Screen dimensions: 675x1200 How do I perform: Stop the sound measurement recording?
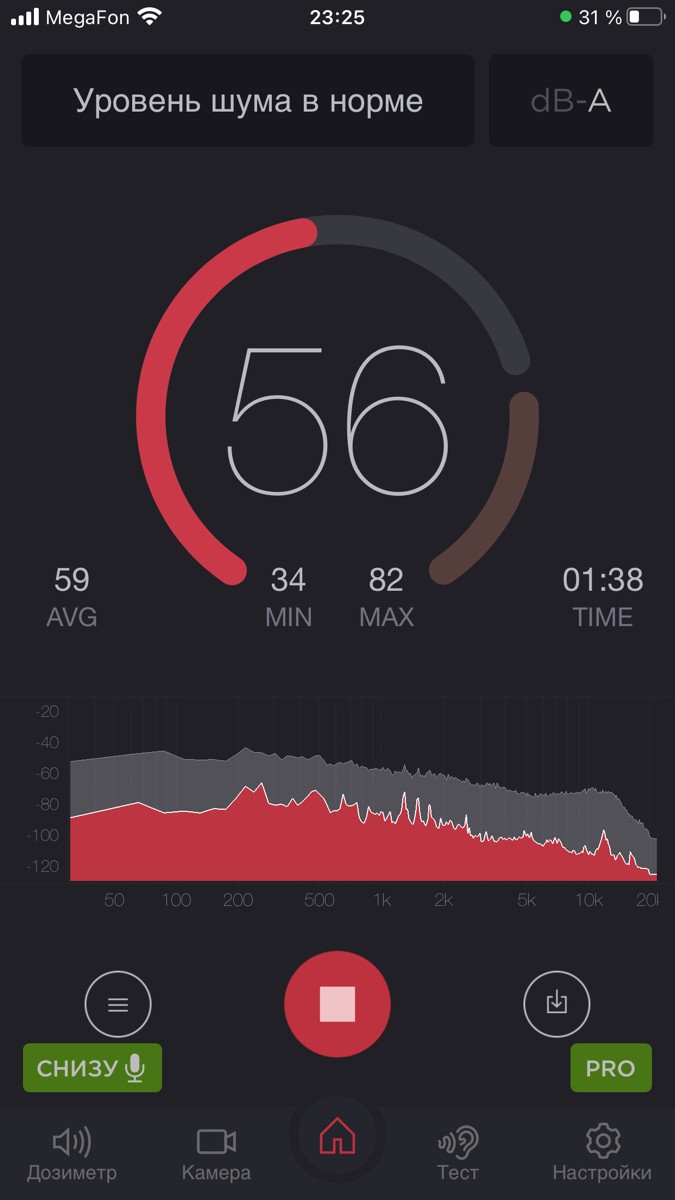click(x=337, y=1003)
